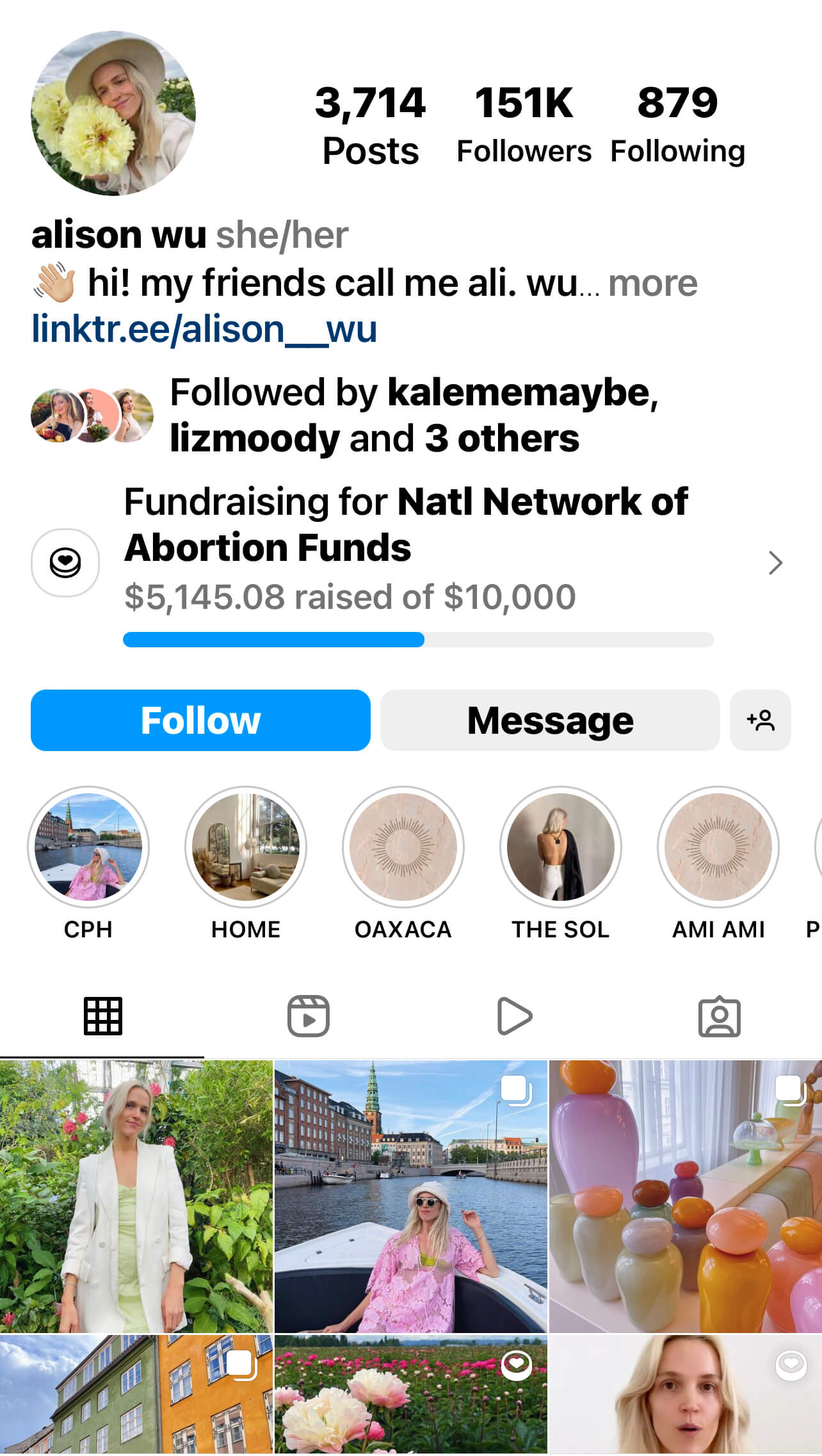Select the posts grid tab

pyautogui.click(x=102, y=1016)
